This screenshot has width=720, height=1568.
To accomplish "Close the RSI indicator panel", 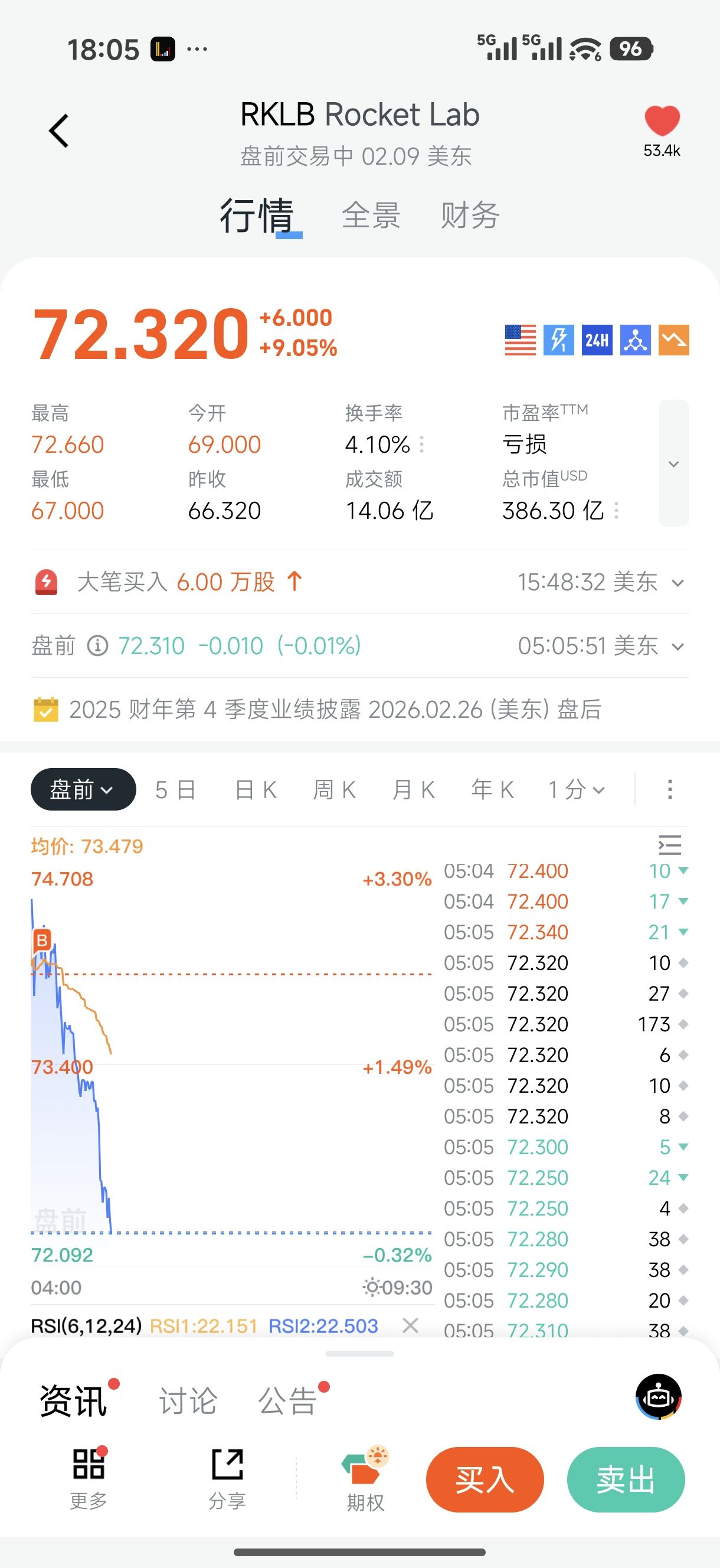I will pos(411,1325).
